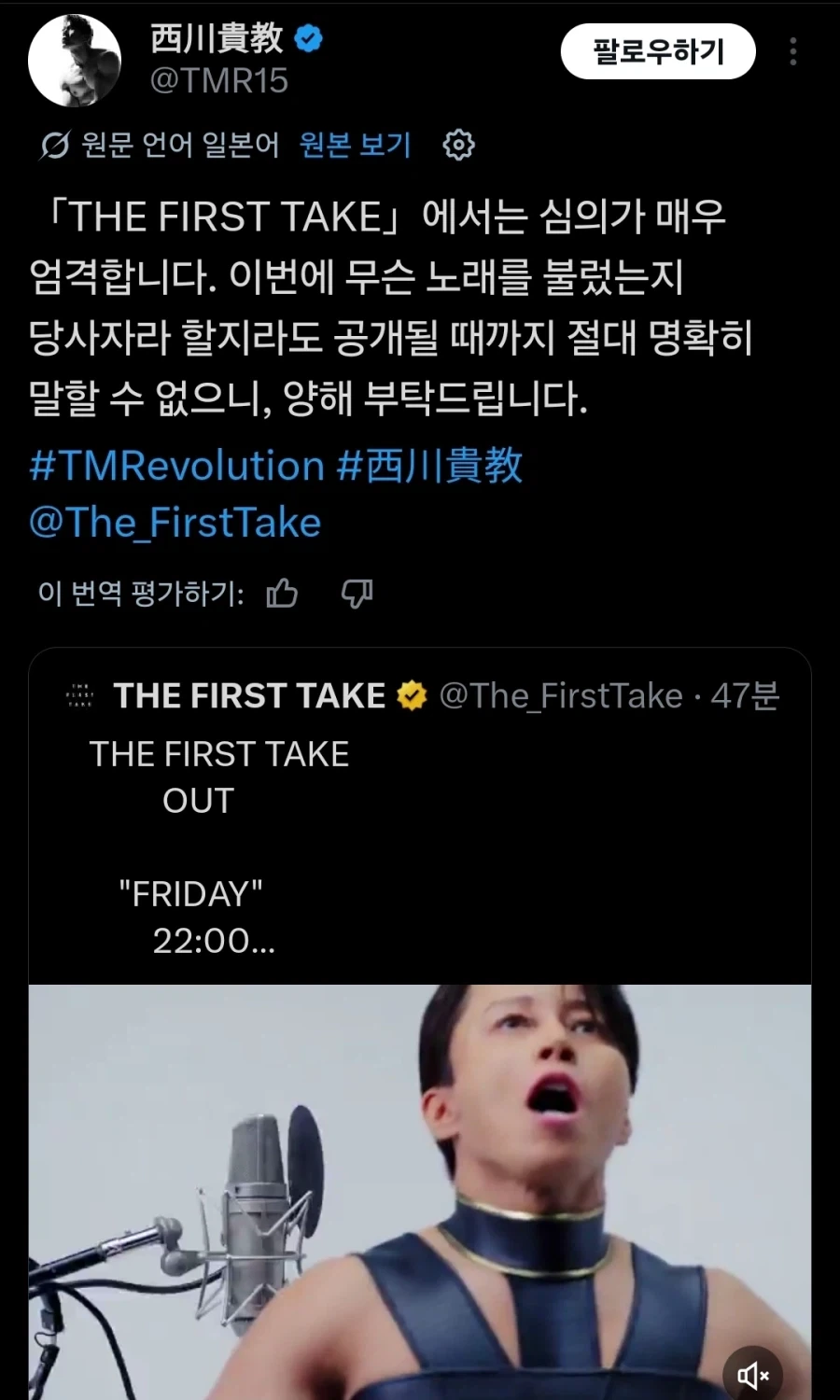The height and width of the screenshot is (1400, 840).
Task: Unmute the video sound
Action: coord(753,1375)
